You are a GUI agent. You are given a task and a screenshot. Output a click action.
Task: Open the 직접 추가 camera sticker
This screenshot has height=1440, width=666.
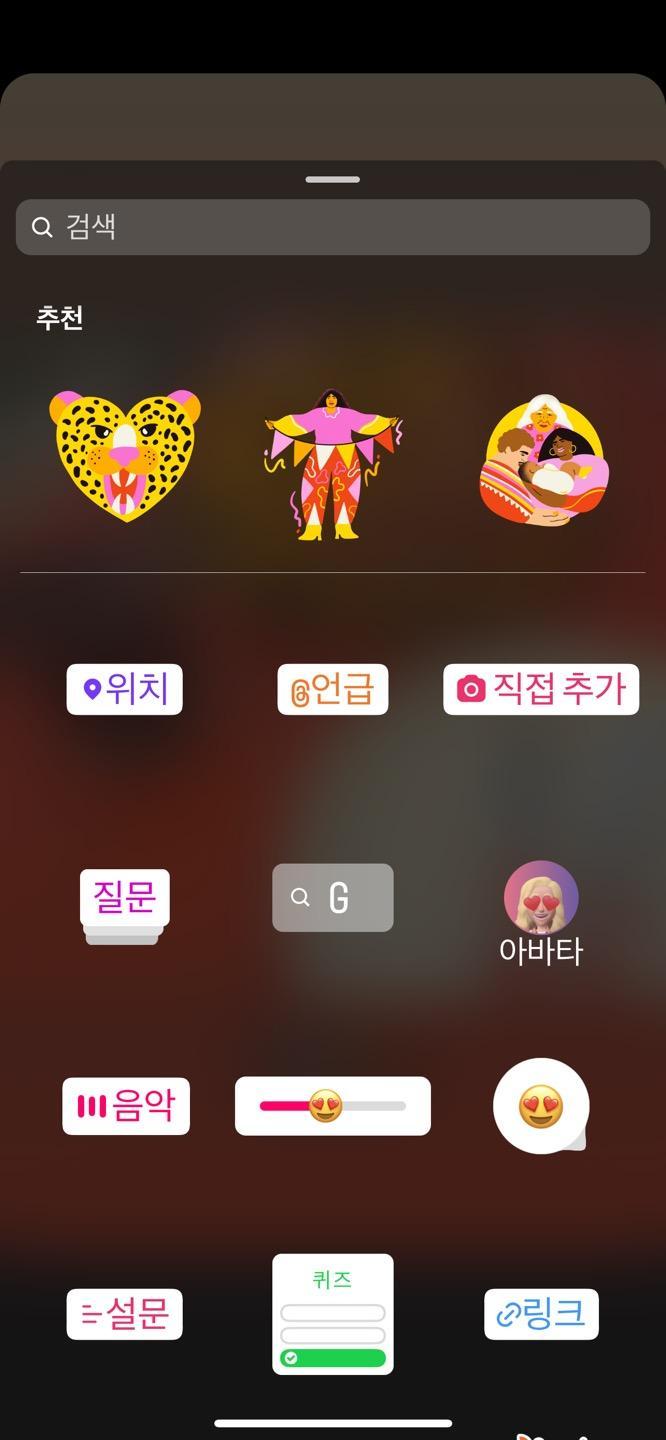(x=541, y=689)
